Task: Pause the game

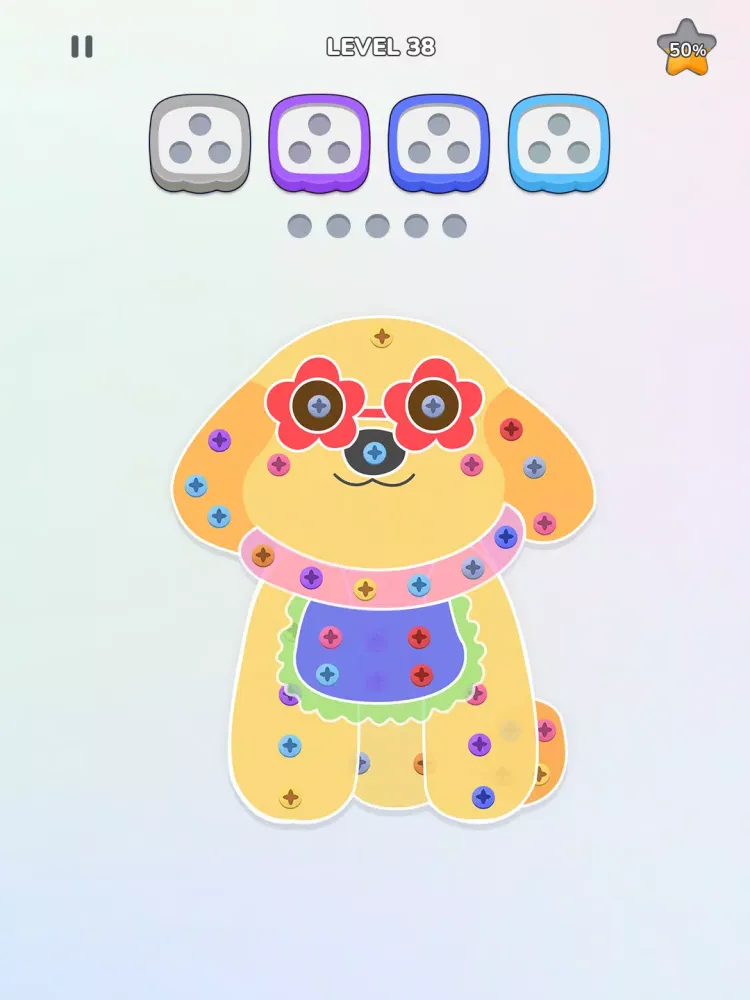Action: (x=82, y=47)
